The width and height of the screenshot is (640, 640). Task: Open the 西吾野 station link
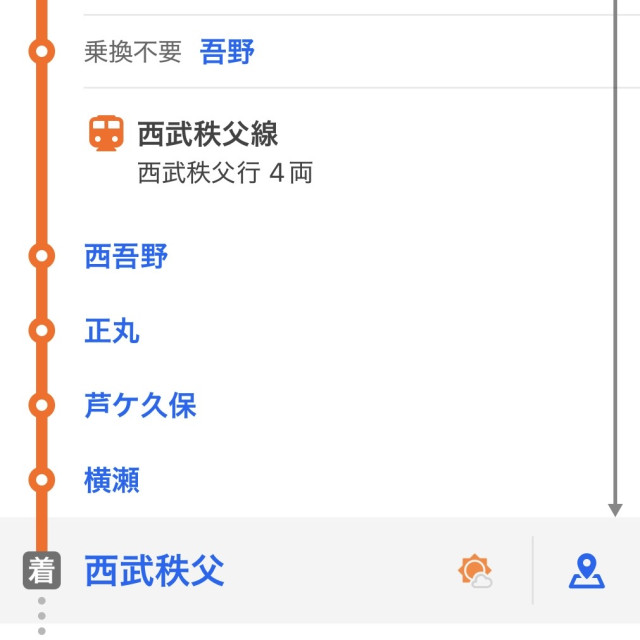(126, 257)
